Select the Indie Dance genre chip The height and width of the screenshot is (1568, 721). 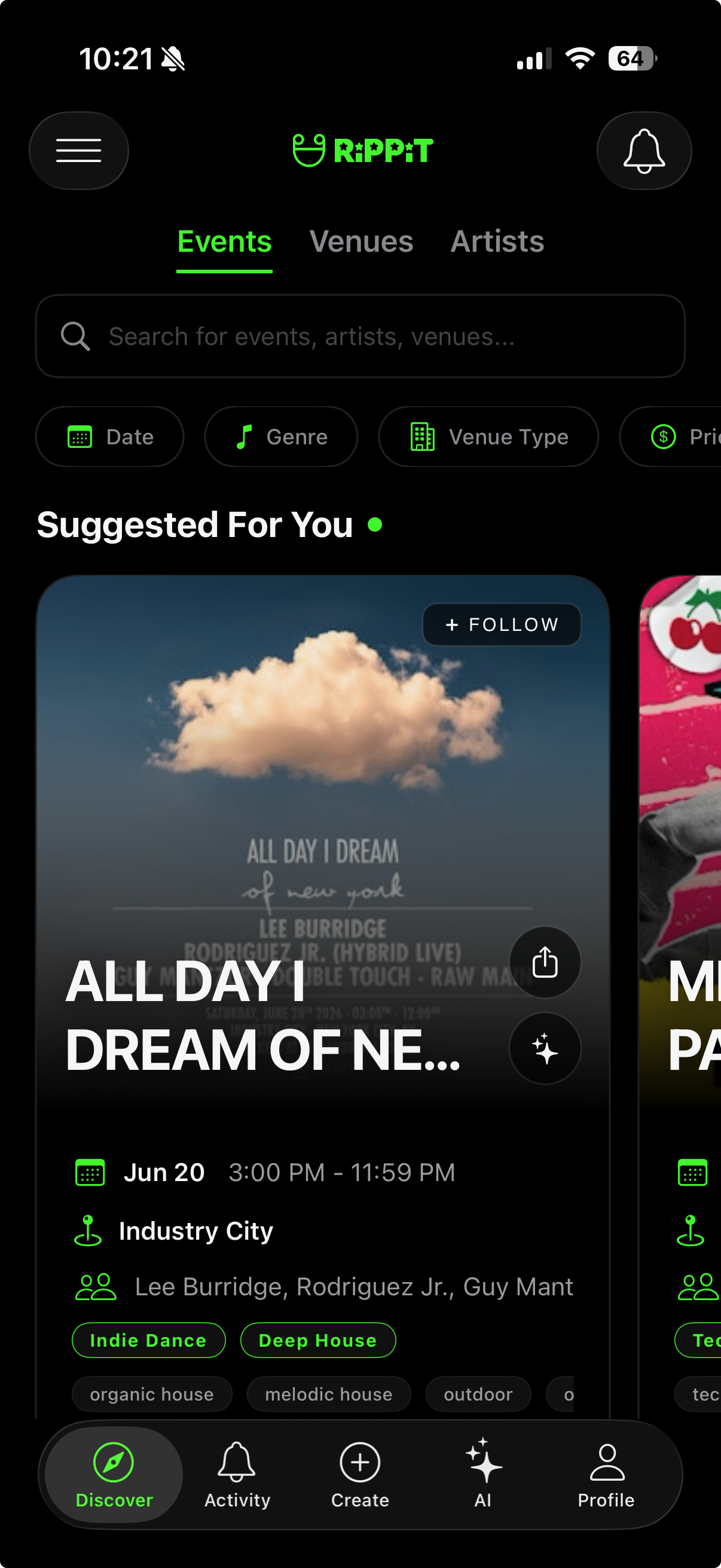pos(148,1340)
